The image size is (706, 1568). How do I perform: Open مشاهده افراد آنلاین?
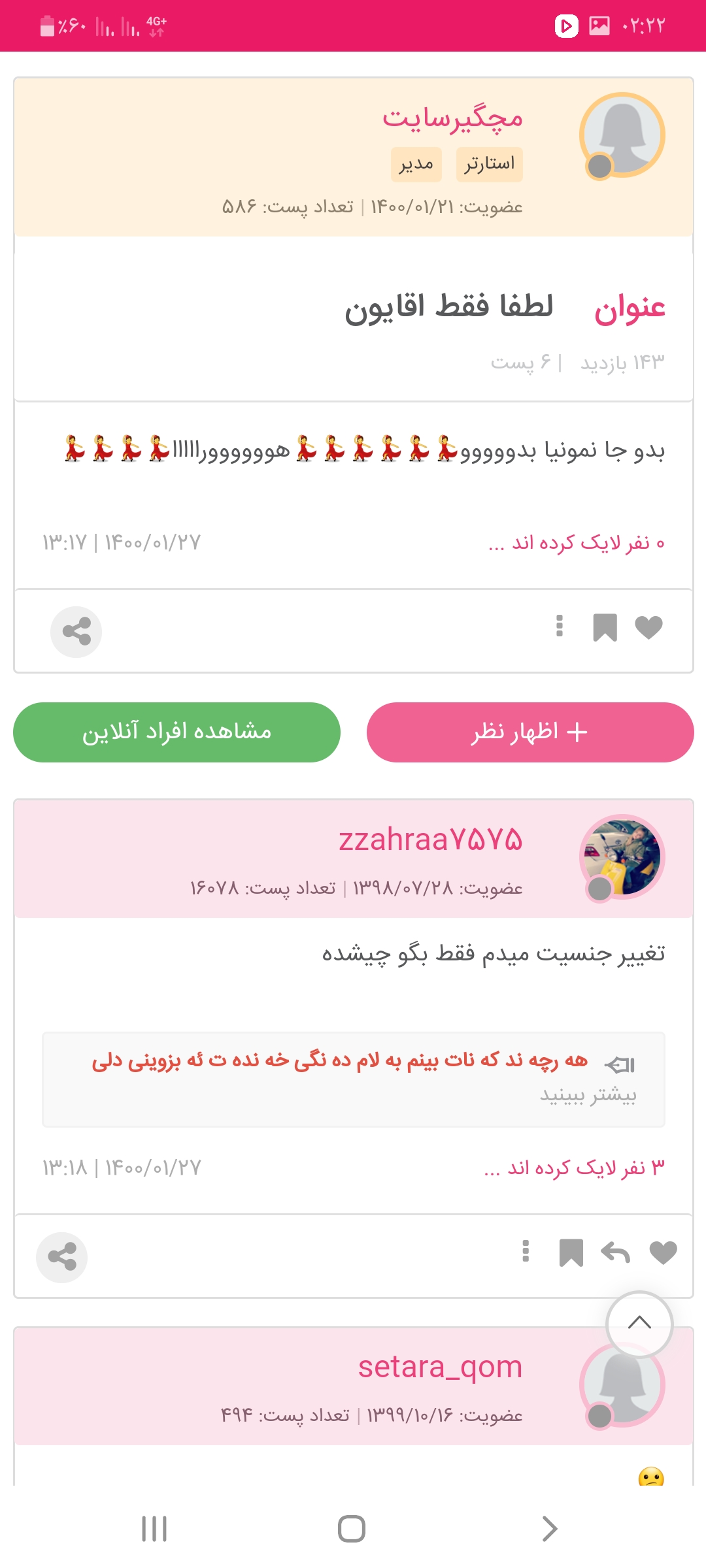pyautogui.click(x=176, y=732)
